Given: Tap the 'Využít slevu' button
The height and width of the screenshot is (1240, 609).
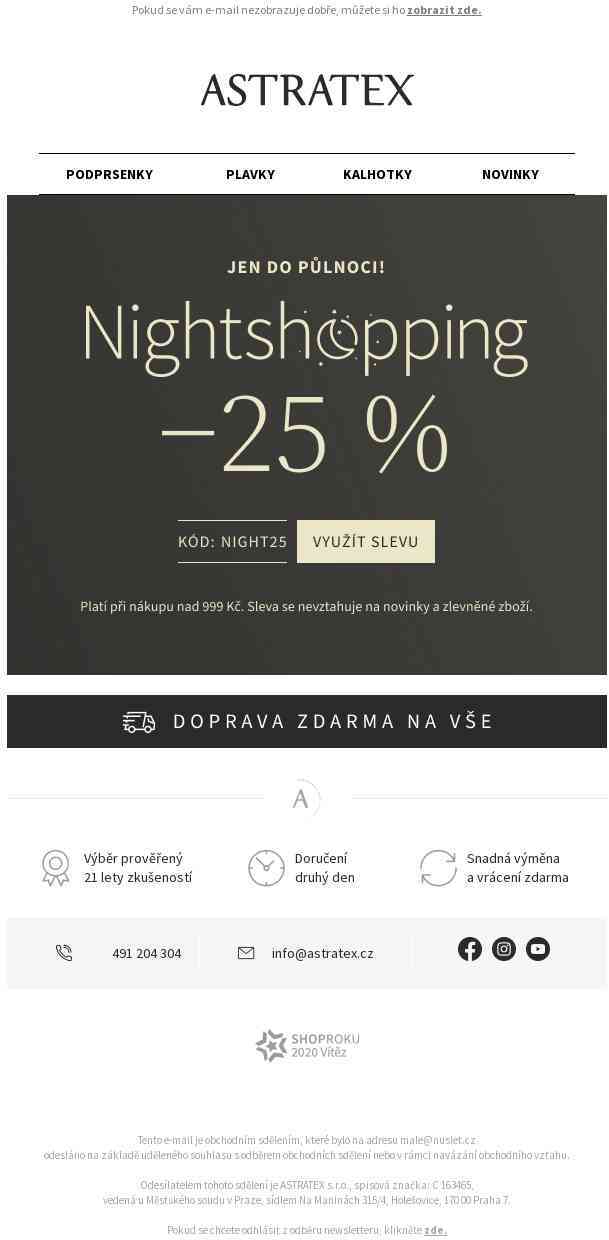Looking at the screenshot, I should pyautogui.click(x=365, y=541).
